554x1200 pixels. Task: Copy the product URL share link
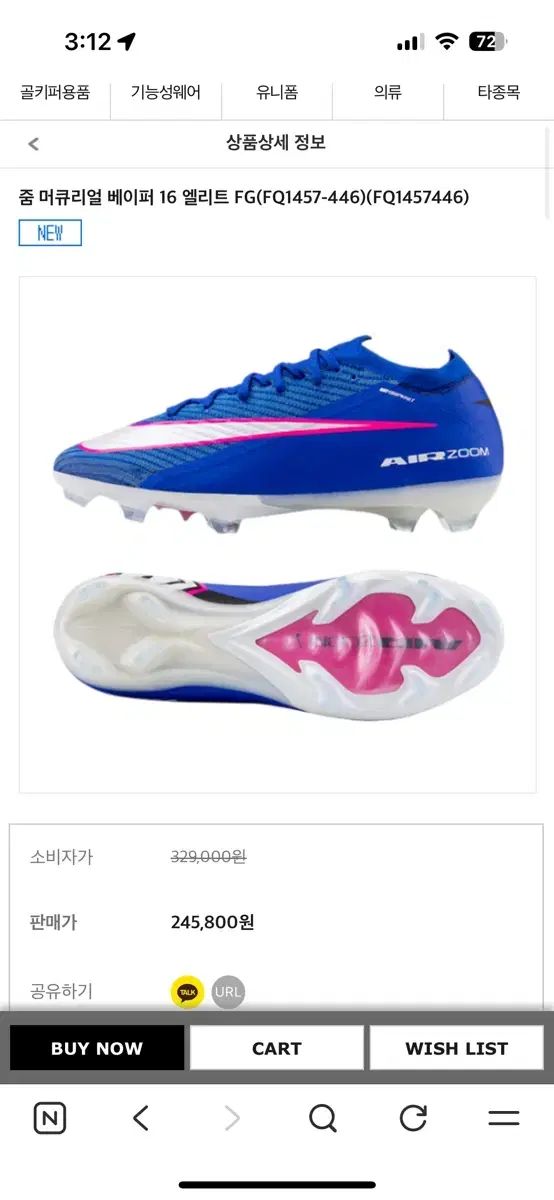pyautogui.click(x=228, y=992)
